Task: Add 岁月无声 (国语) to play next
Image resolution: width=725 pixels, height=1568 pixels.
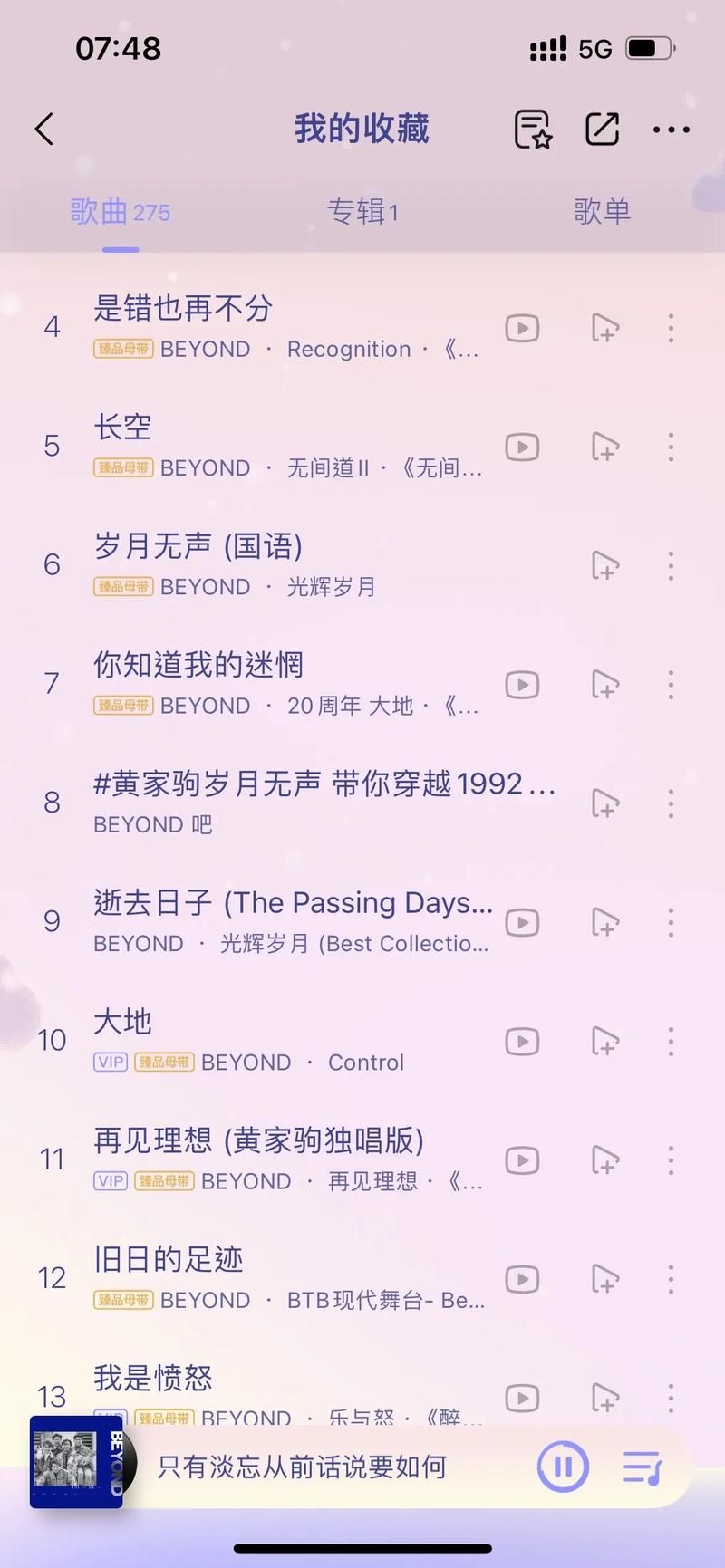Action: (604, 566)
